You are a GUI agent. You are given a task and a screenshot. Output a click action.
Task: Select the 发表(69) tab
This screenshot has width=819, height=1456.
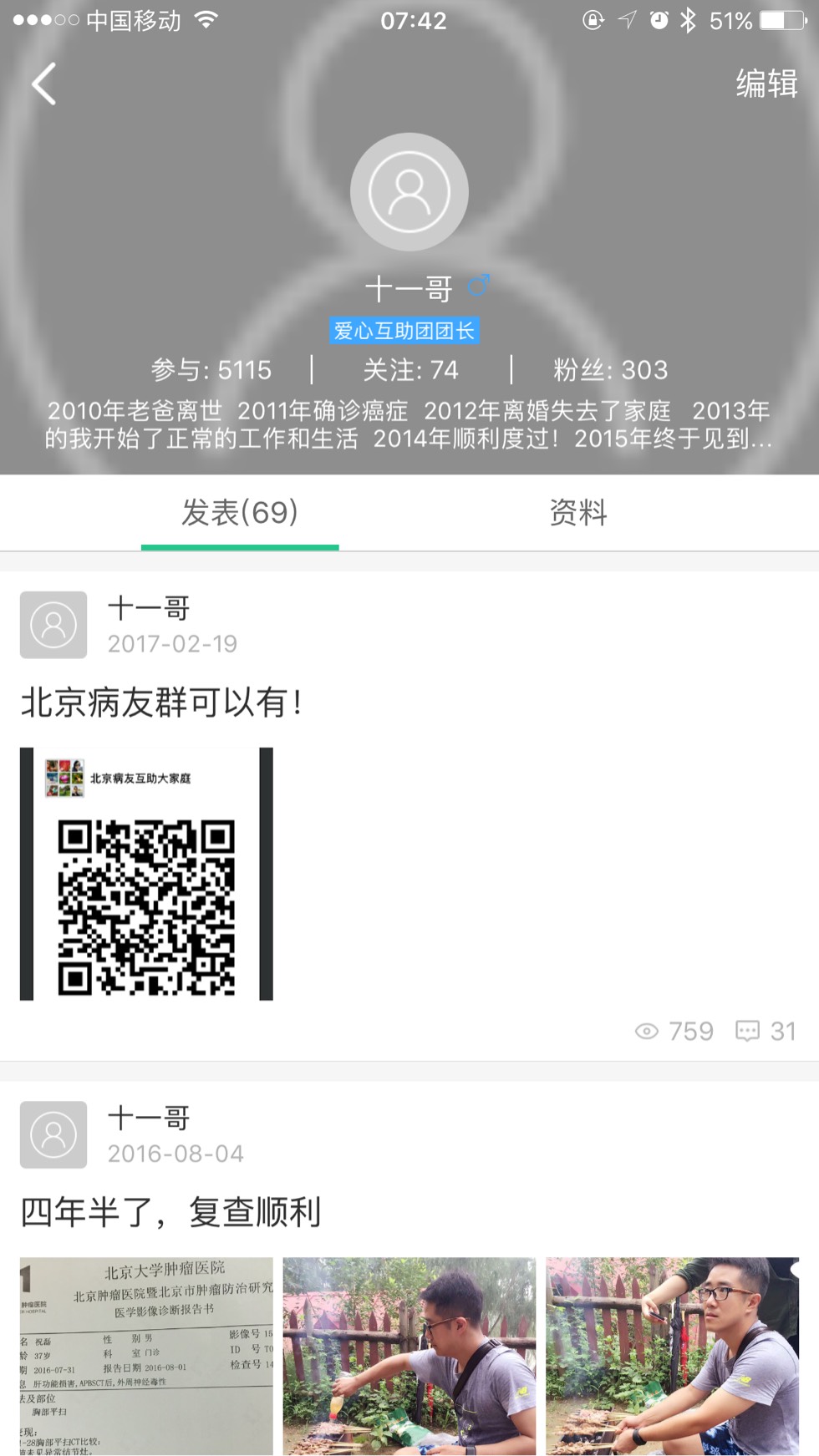pyautogui.click(x=240, y=513)
